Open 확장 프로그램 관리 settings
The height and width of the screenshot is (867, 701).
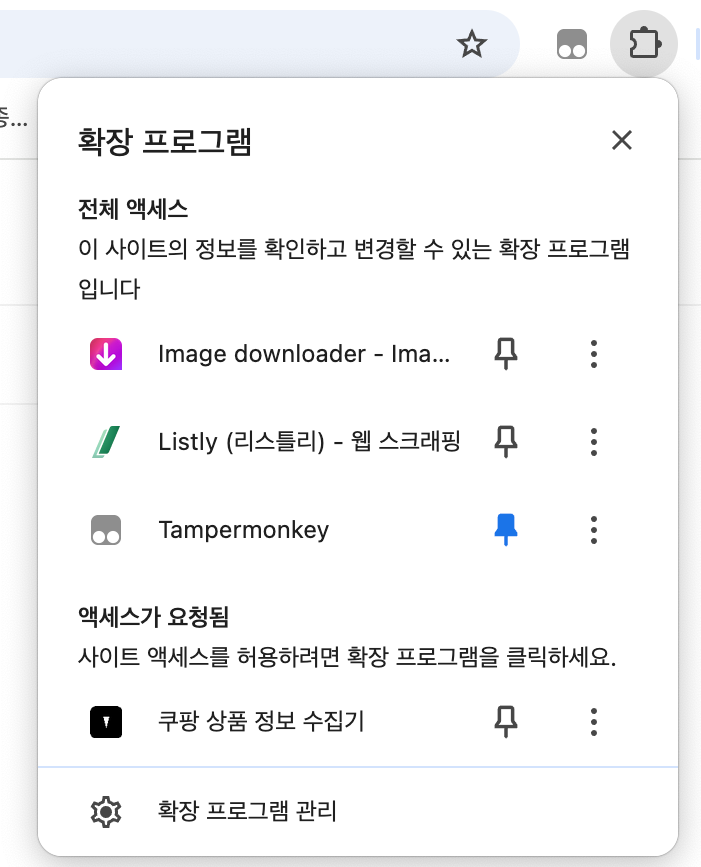247,810
